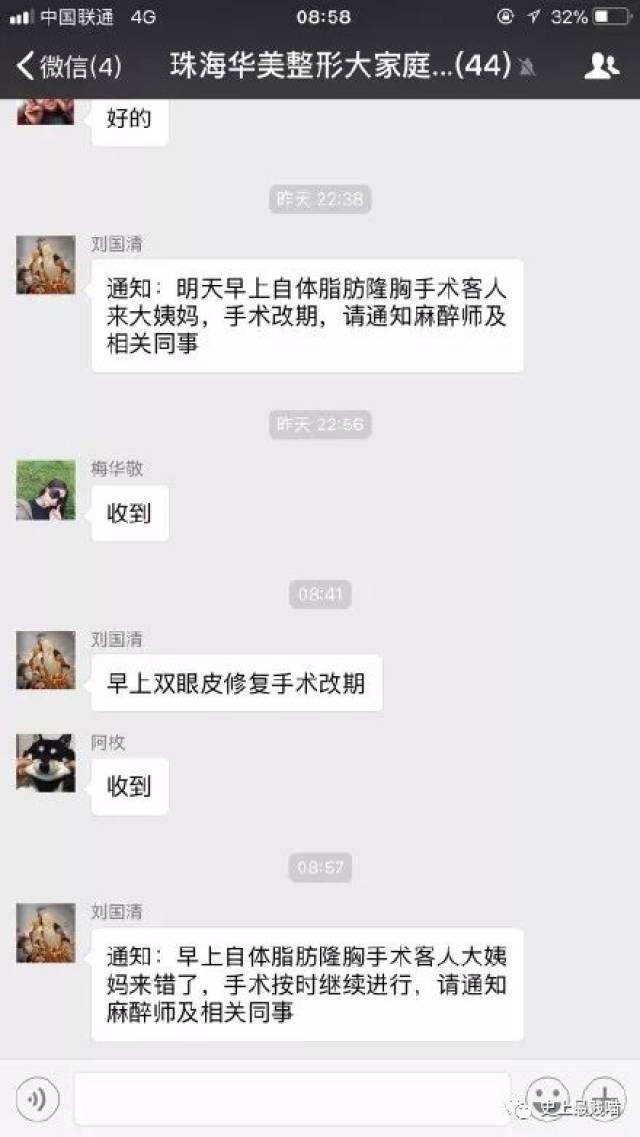
Task: Open the plus attachments menu
Action: point(603,1098)
